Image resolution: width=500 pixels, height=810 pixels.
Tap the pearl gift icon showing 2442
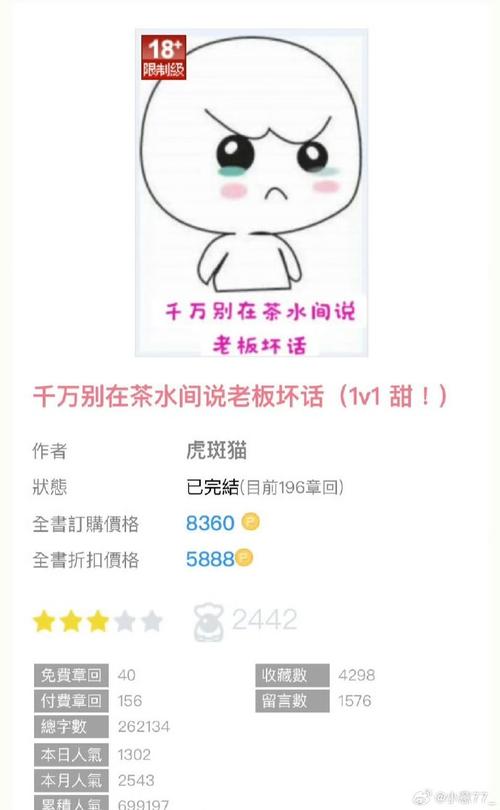click(209, 622)
